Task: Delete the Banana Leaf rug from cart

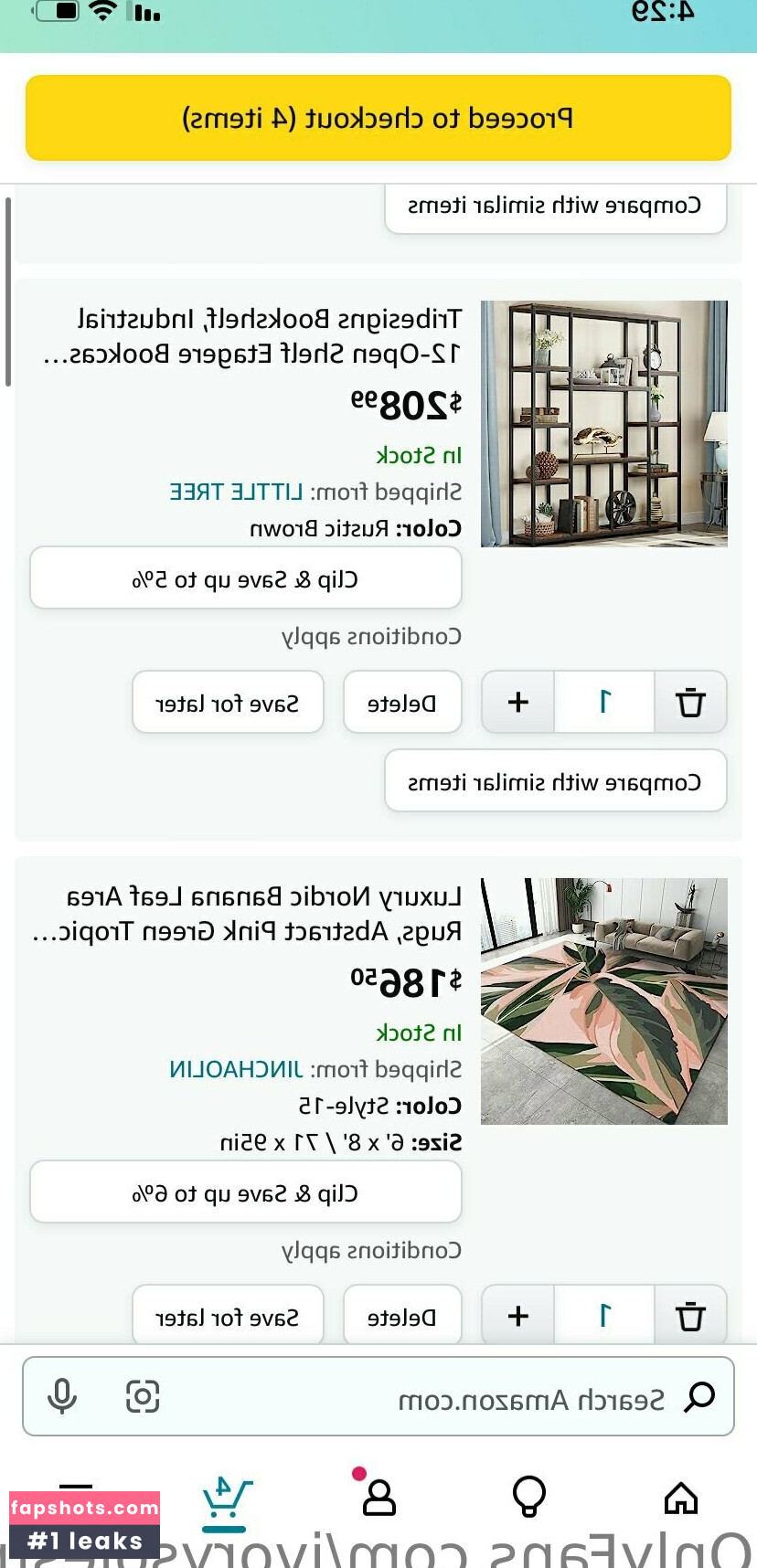Action: (402, 1317)
